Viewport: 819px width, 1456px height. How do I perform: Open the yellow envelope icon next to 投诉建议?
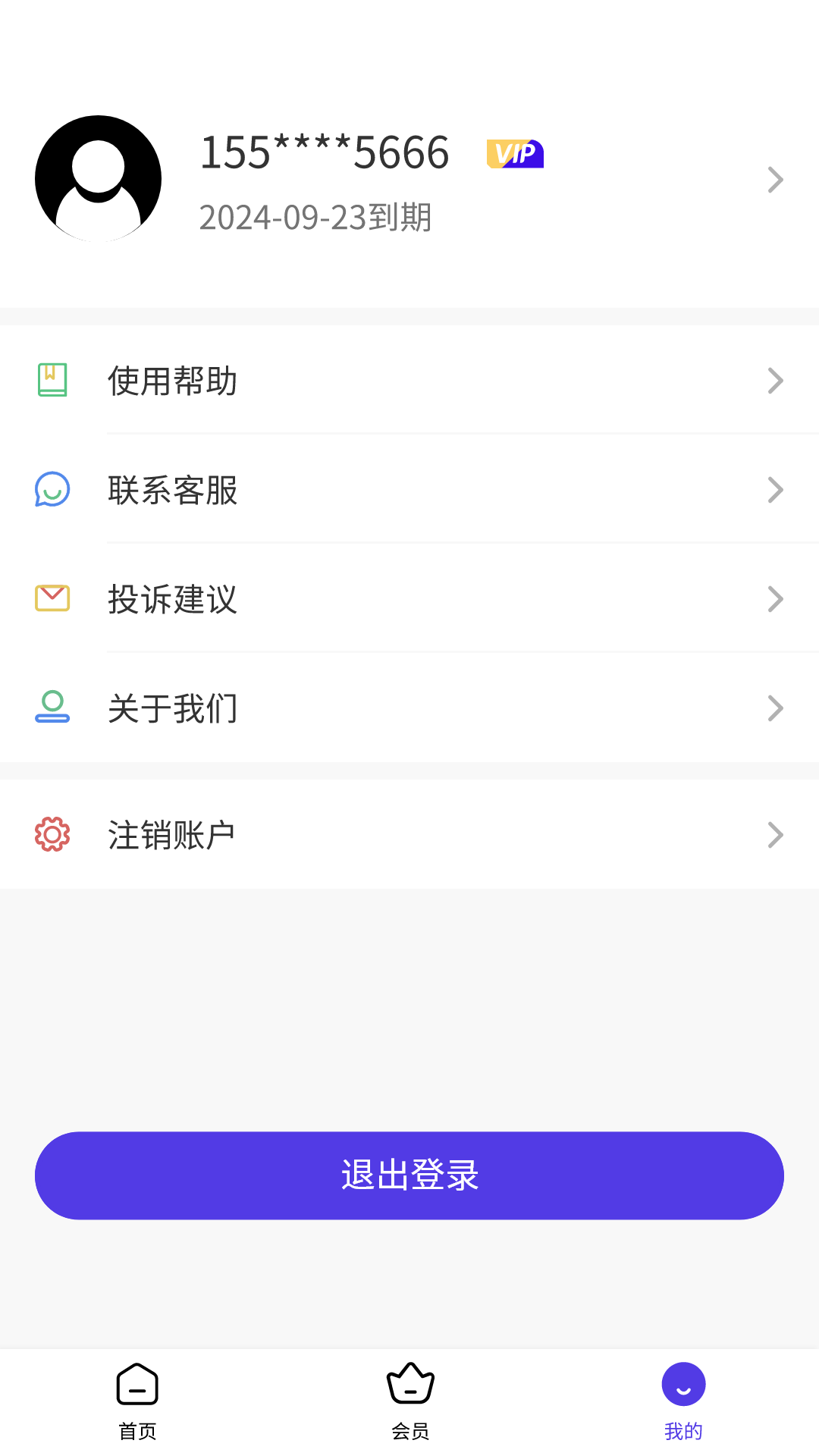point(52,599)
